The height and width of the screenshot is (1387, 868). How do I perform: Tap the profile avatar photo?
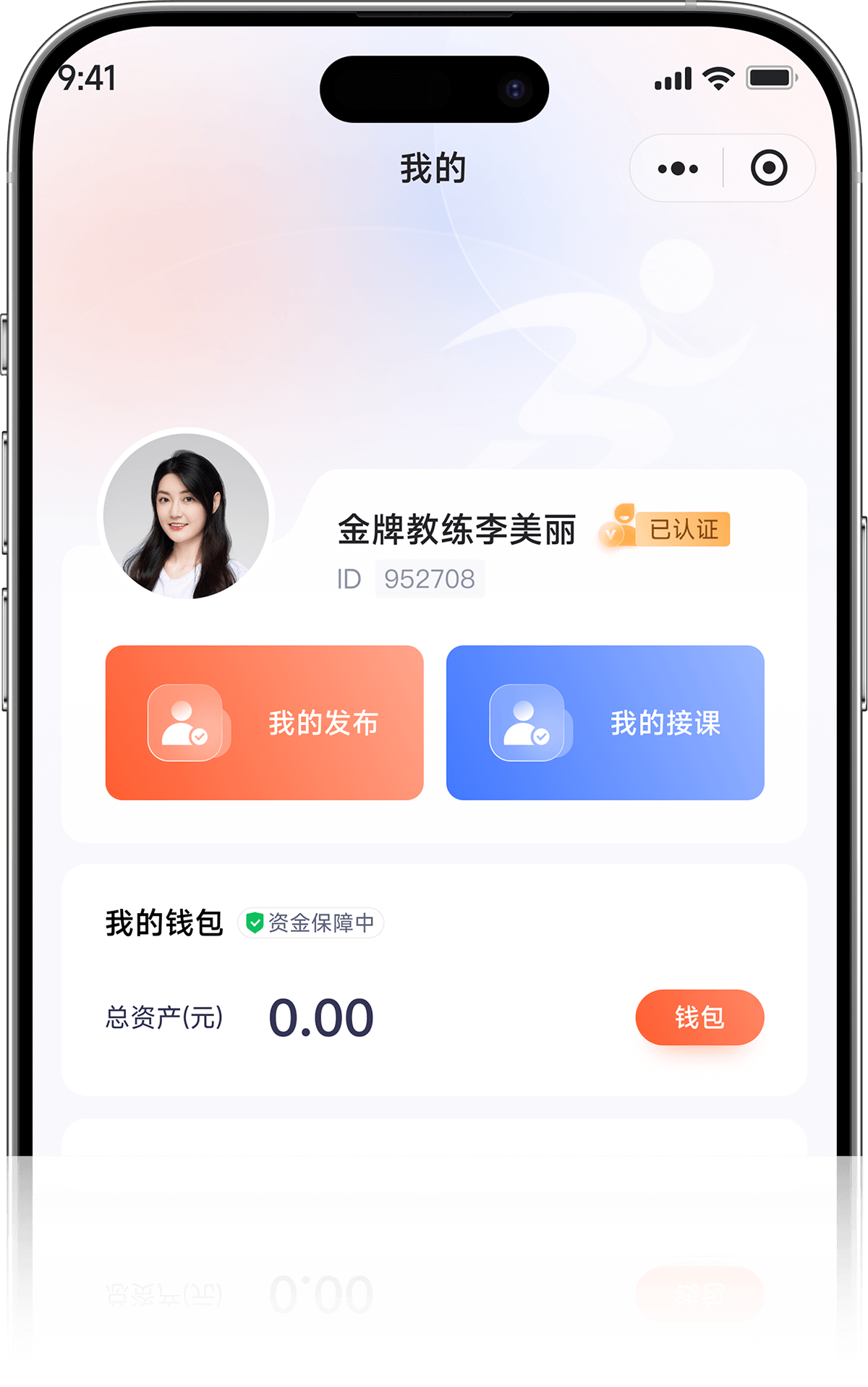click(186, 515)
